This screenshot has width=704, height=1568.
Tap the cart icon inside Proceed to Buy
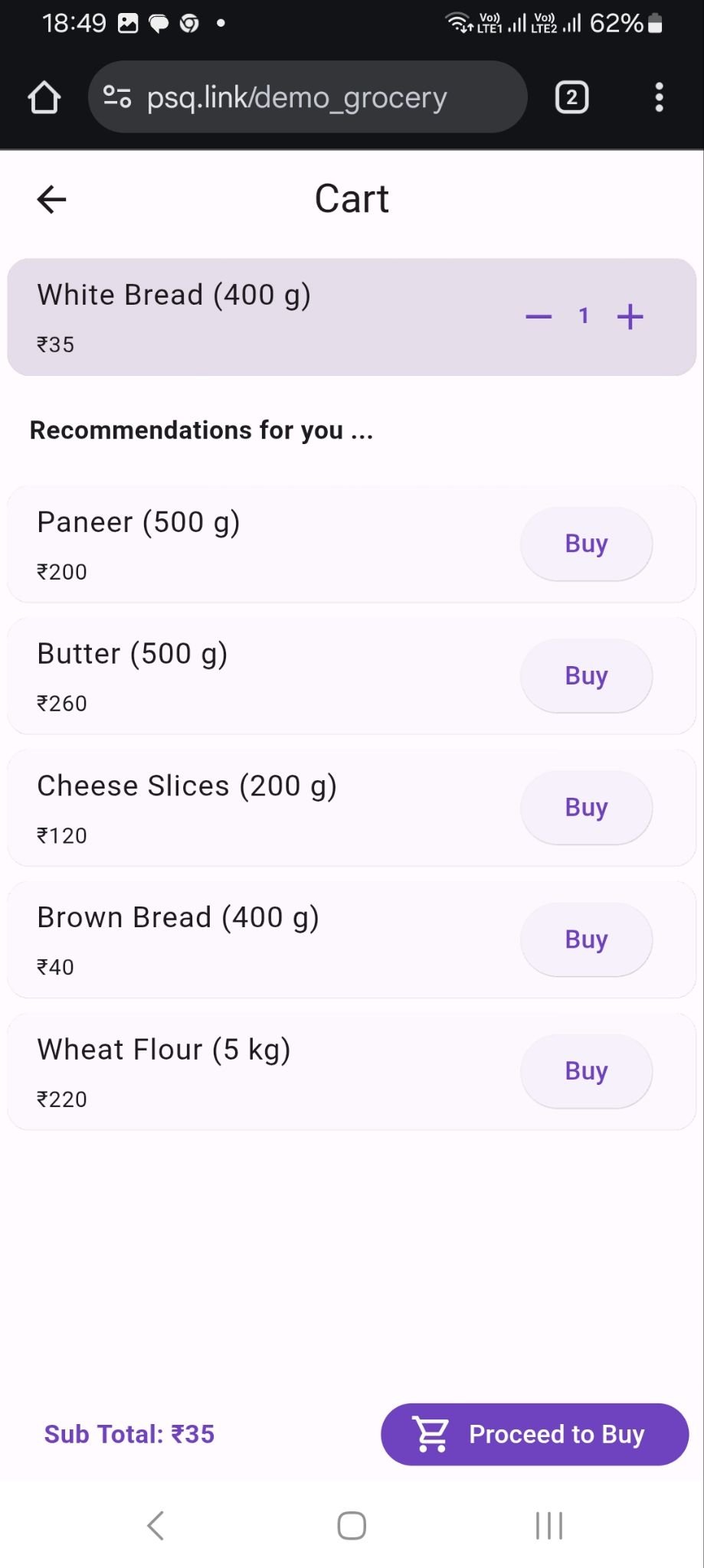click(x=430, y=1433)
